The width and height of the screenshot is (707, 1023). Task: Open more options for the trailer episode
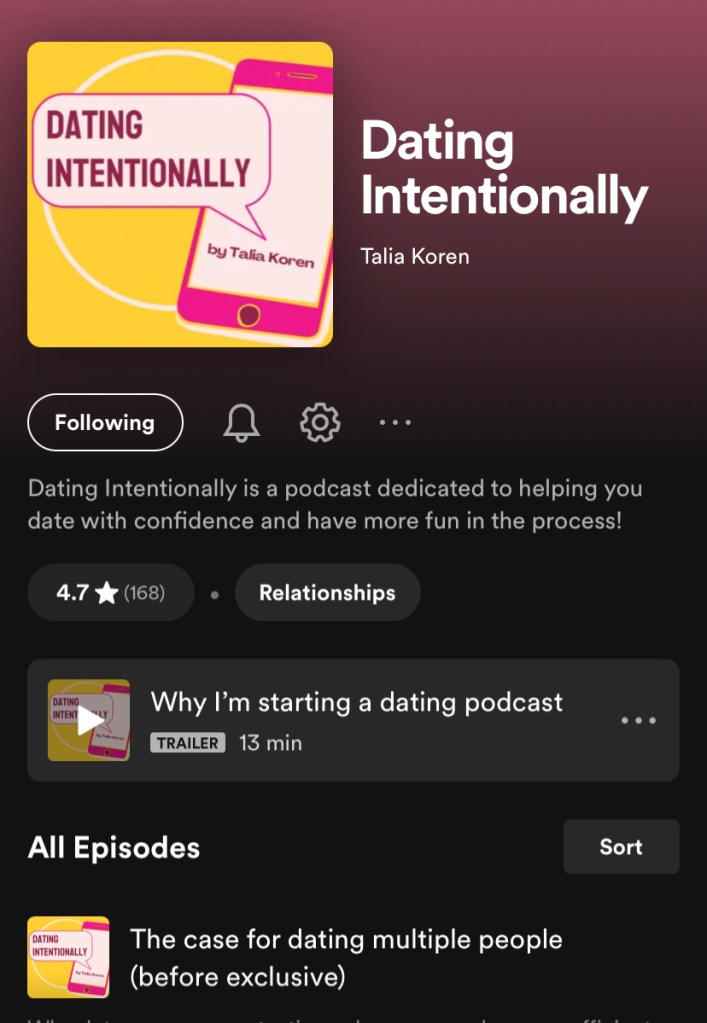click(x=638, y=720)
